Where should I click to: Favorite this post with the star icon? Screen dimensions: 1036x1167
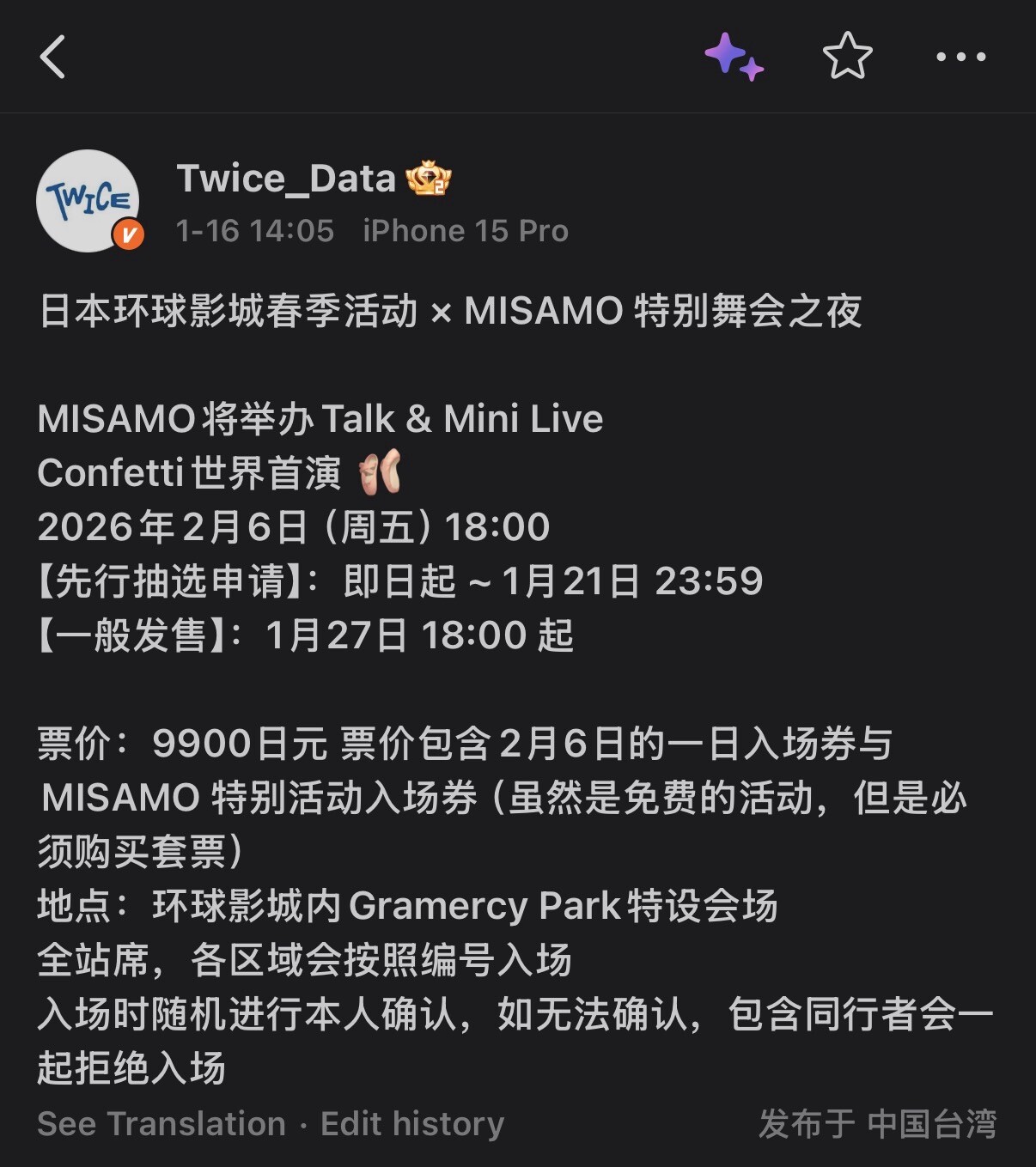847,57
